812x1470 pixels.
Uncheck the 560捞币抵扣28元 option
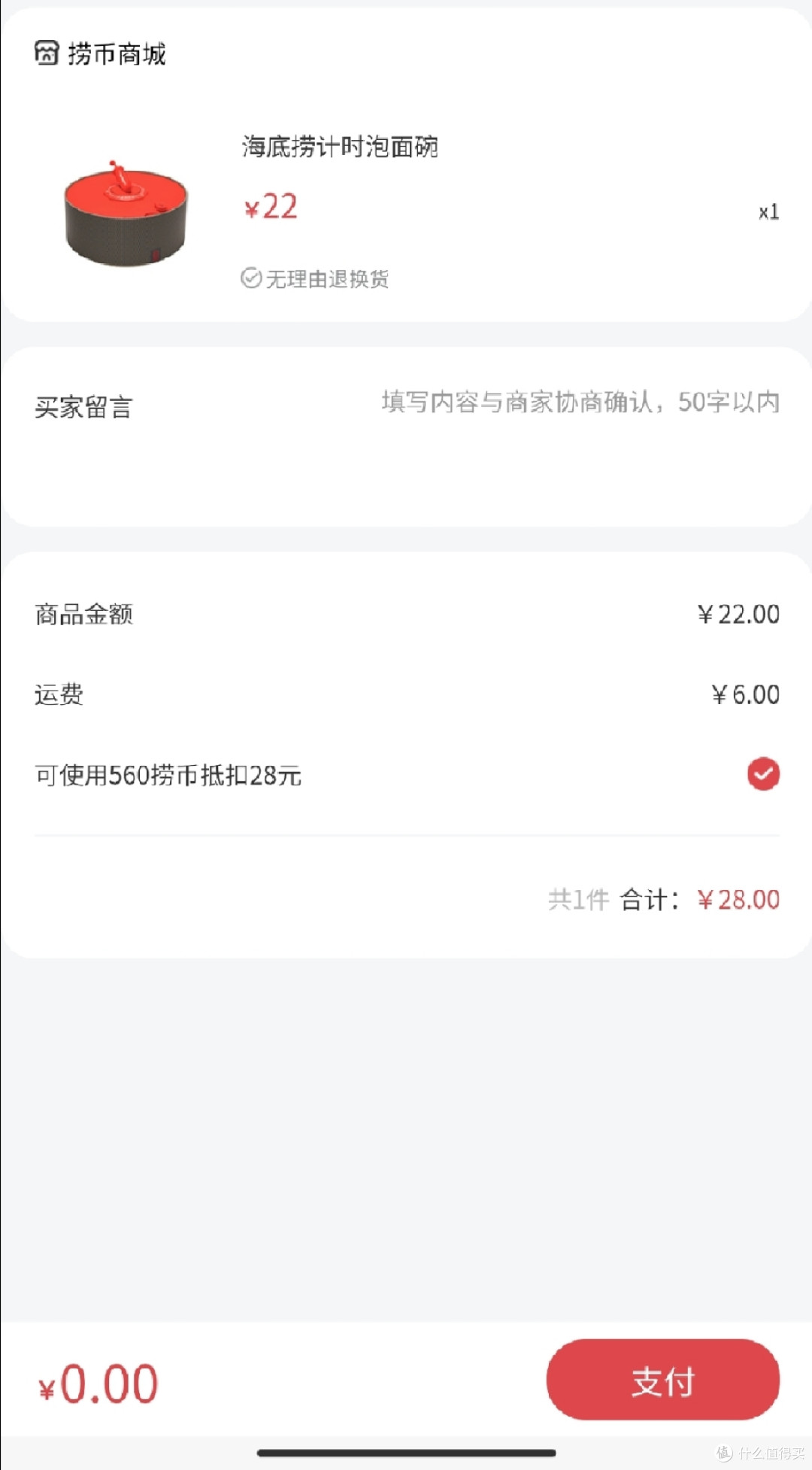point(762,774)
